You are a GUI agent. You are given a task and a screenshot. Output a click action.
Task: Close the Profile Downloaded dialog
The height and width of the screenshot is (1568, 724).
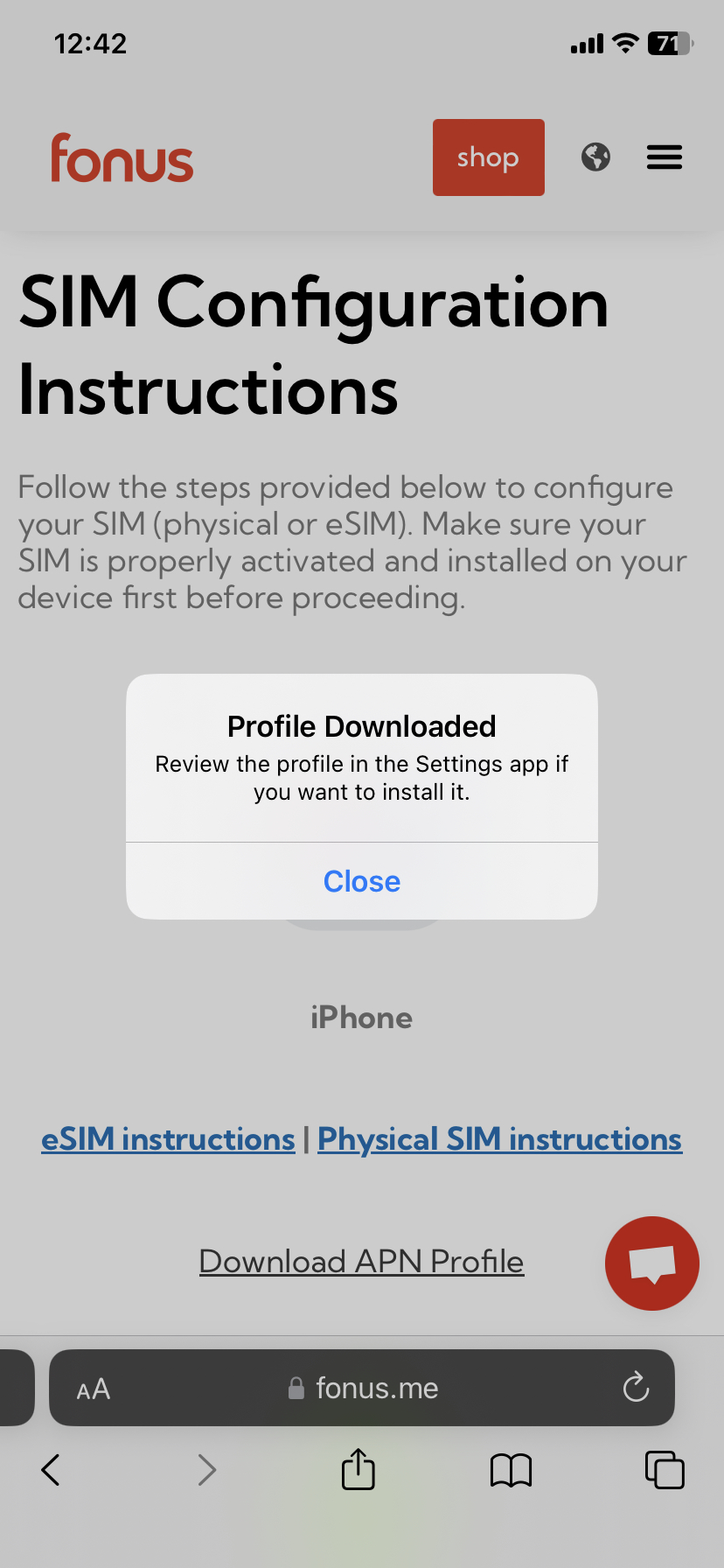(x=361, y=881)
